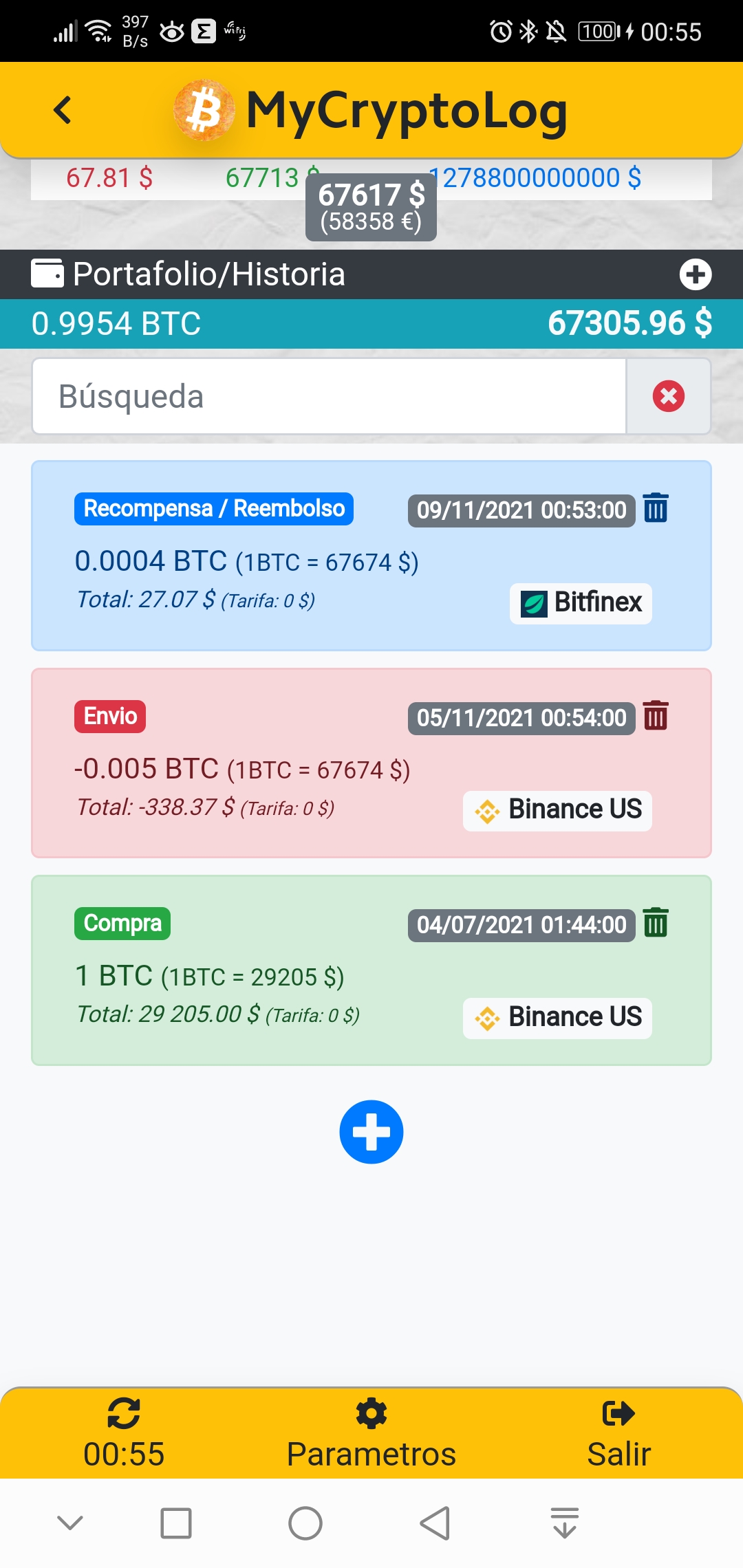Viewport: 743px width, 1568px height.
Task: Go to the system home screen
Action: click(x=305, y=1523)
